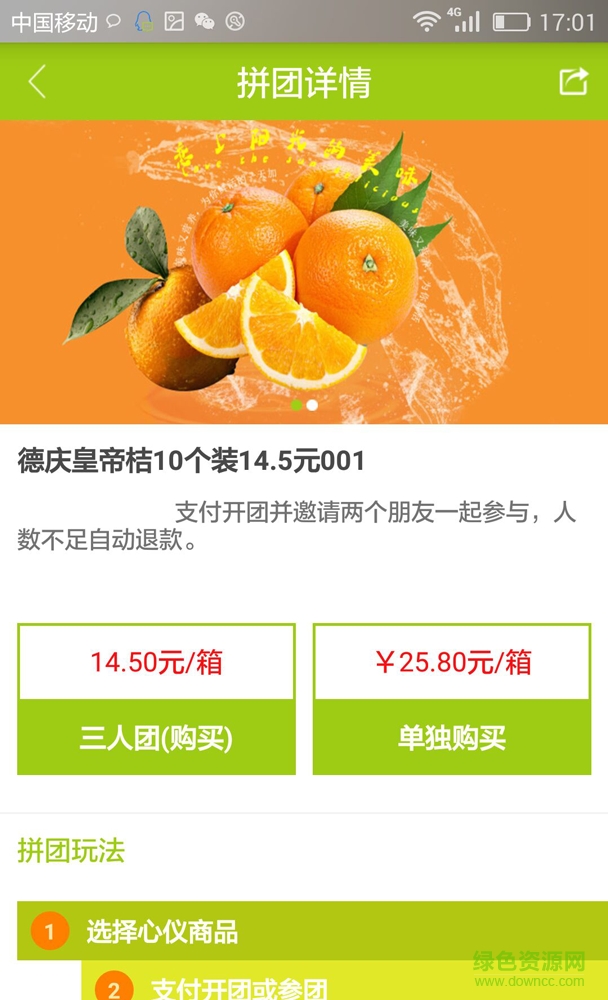
Task: Tap the 三人团(购买) button
Action: point(156,738)
